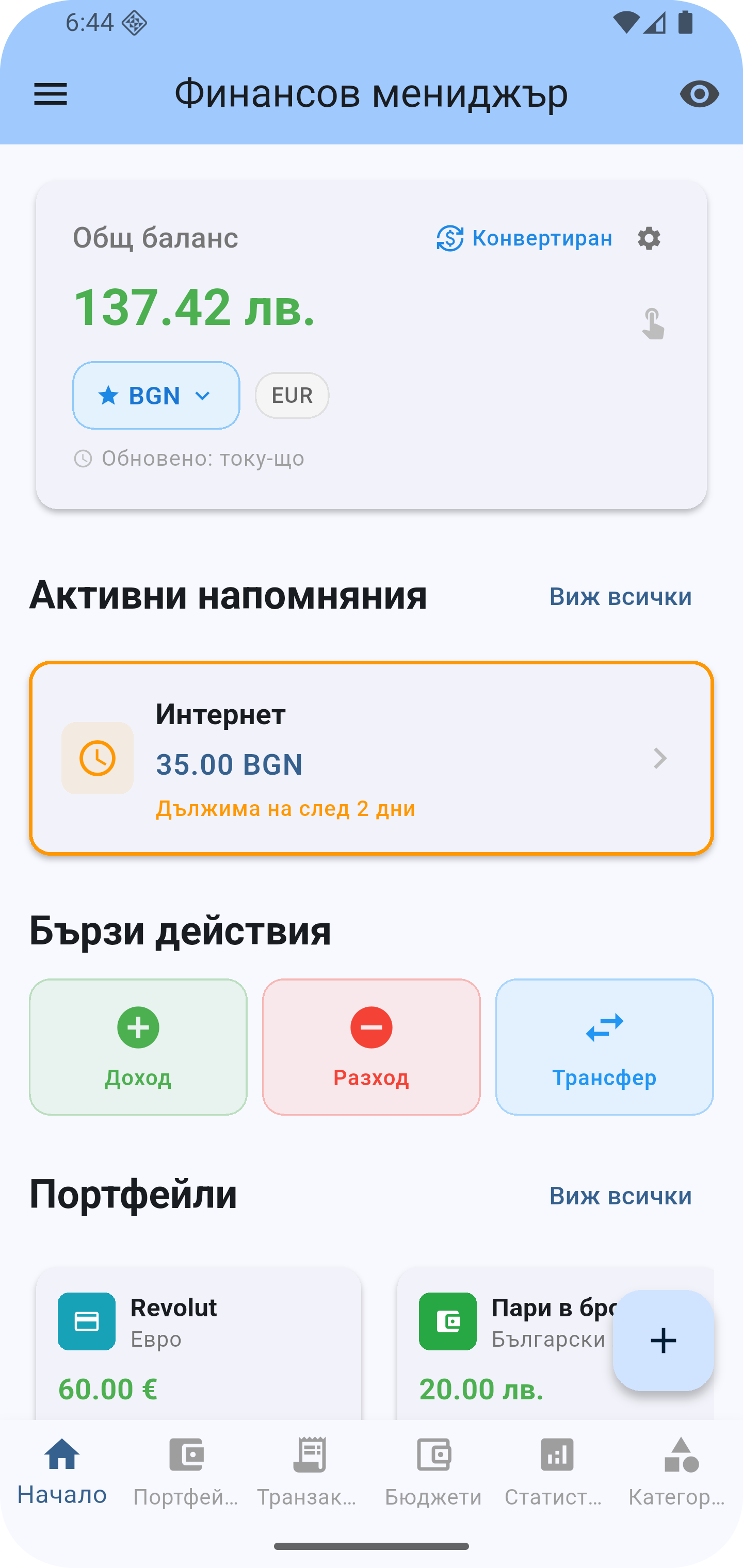Open the hamburger drawer menu
The width and height of the screenshot is (743, 1568).
tap(51, 94)
